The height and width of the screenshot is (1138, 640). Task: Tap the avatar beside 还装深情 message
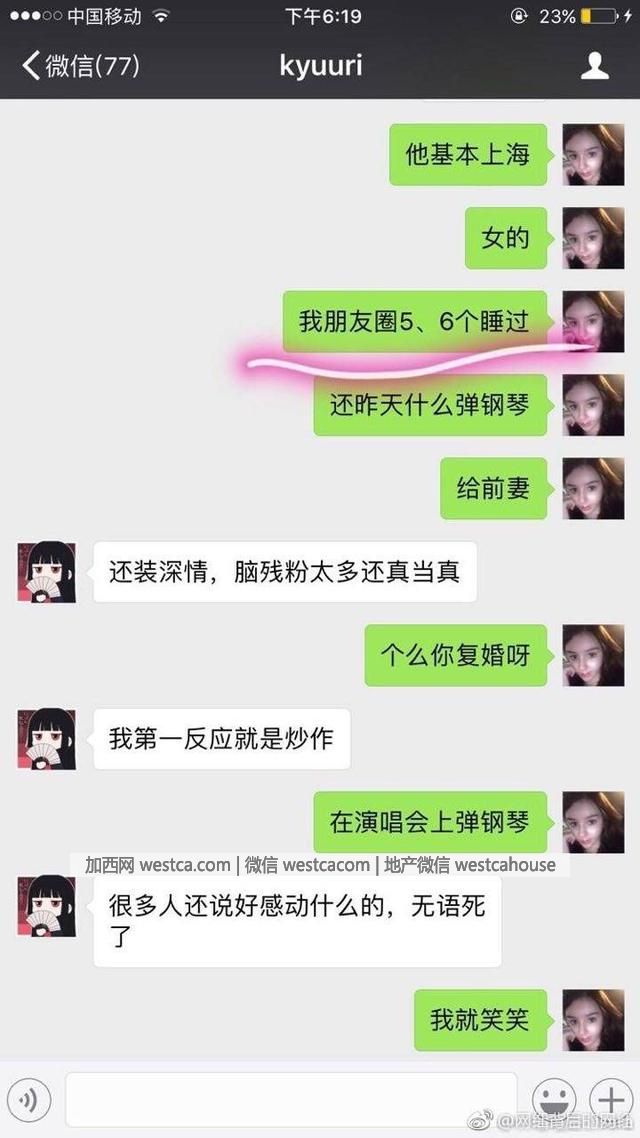coord(46,572)
